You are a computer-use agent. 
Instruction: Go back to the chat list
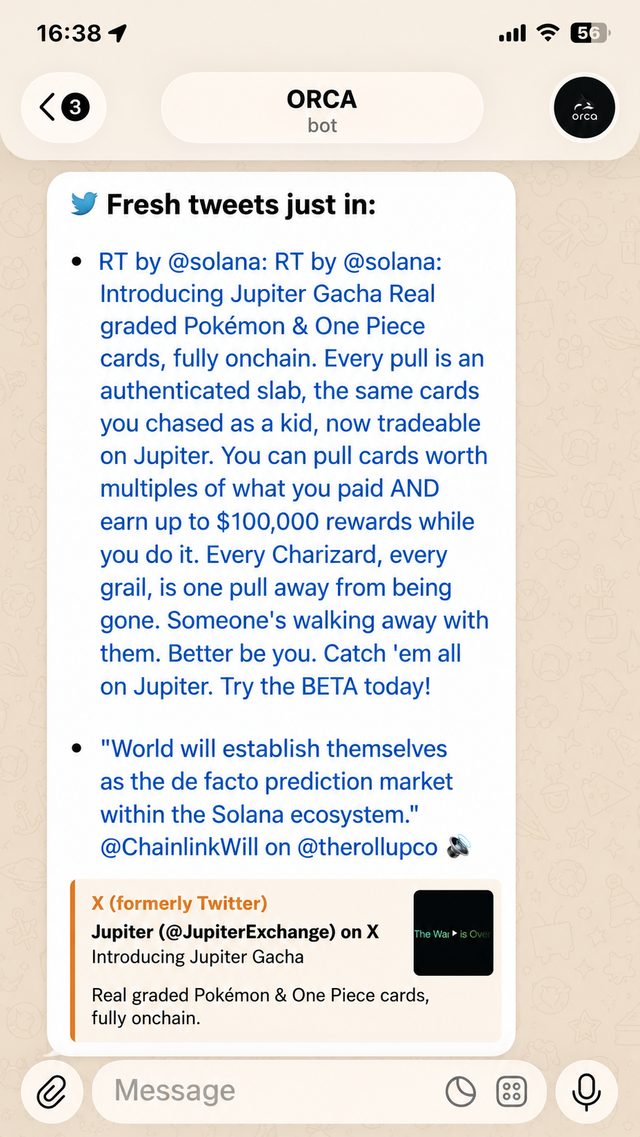pyautogui.click(x=64, y=108)
